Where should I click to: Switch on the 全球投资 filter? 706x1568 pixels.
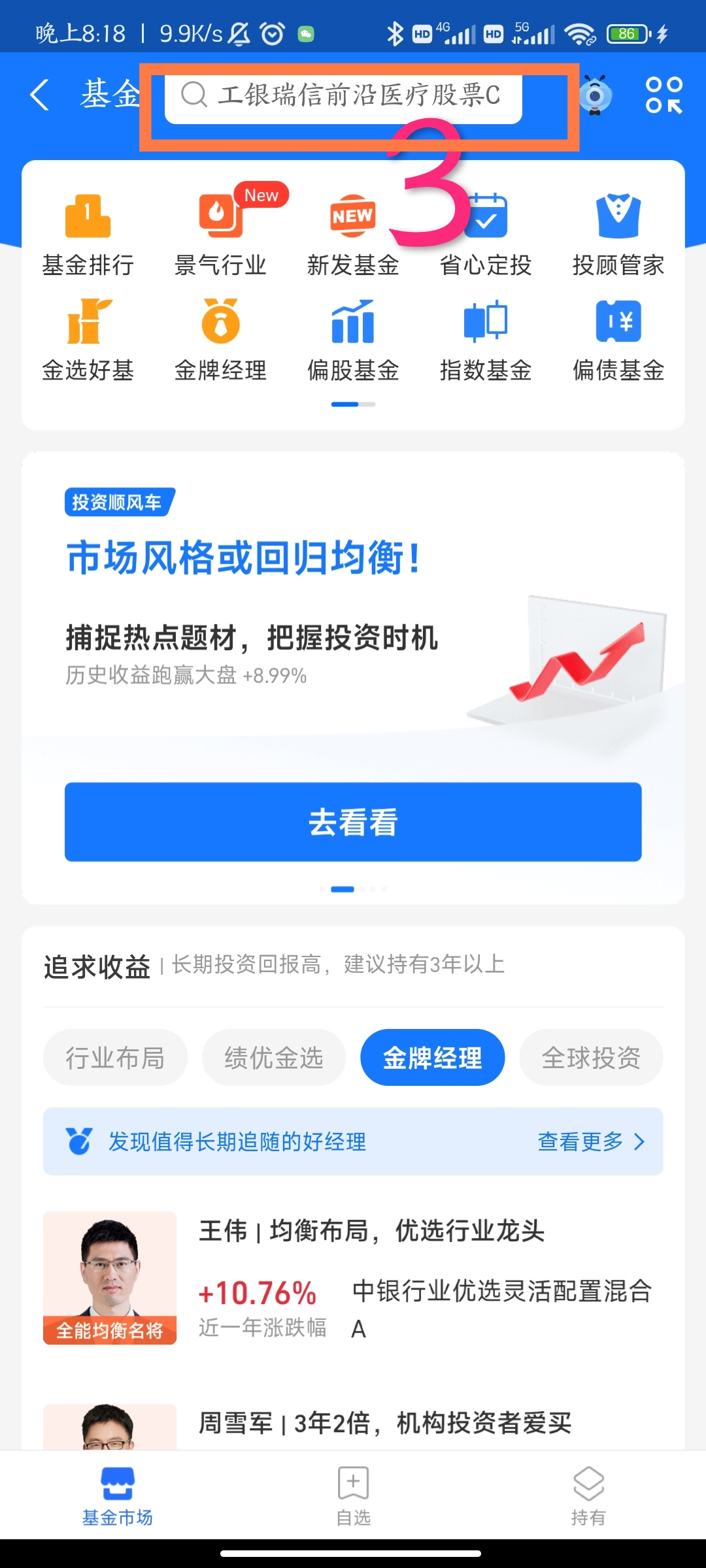(x=590, y=1057)
